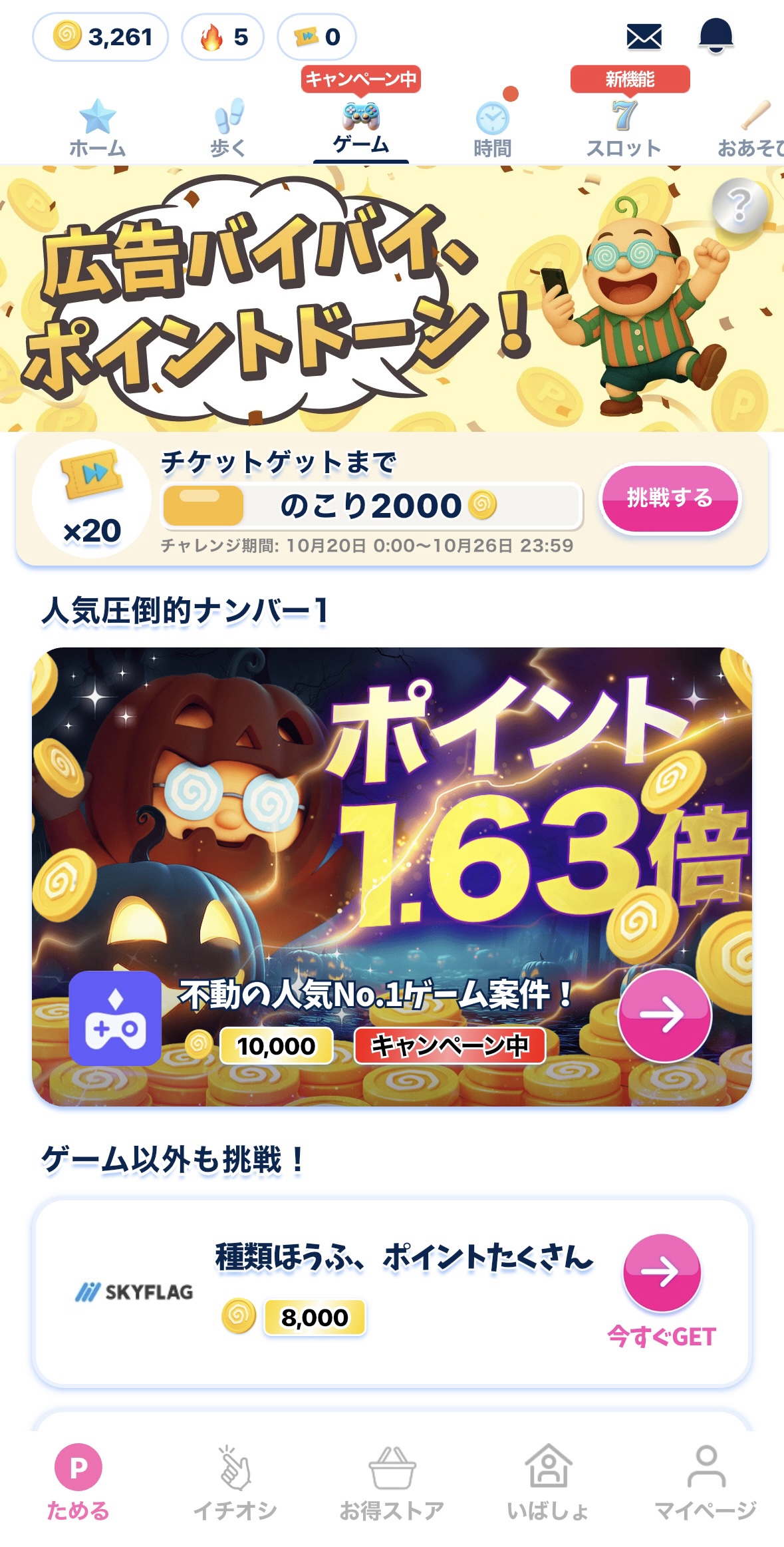Tap the のこり2000 progress bar
784x1547 pixels.
point(372,504)
